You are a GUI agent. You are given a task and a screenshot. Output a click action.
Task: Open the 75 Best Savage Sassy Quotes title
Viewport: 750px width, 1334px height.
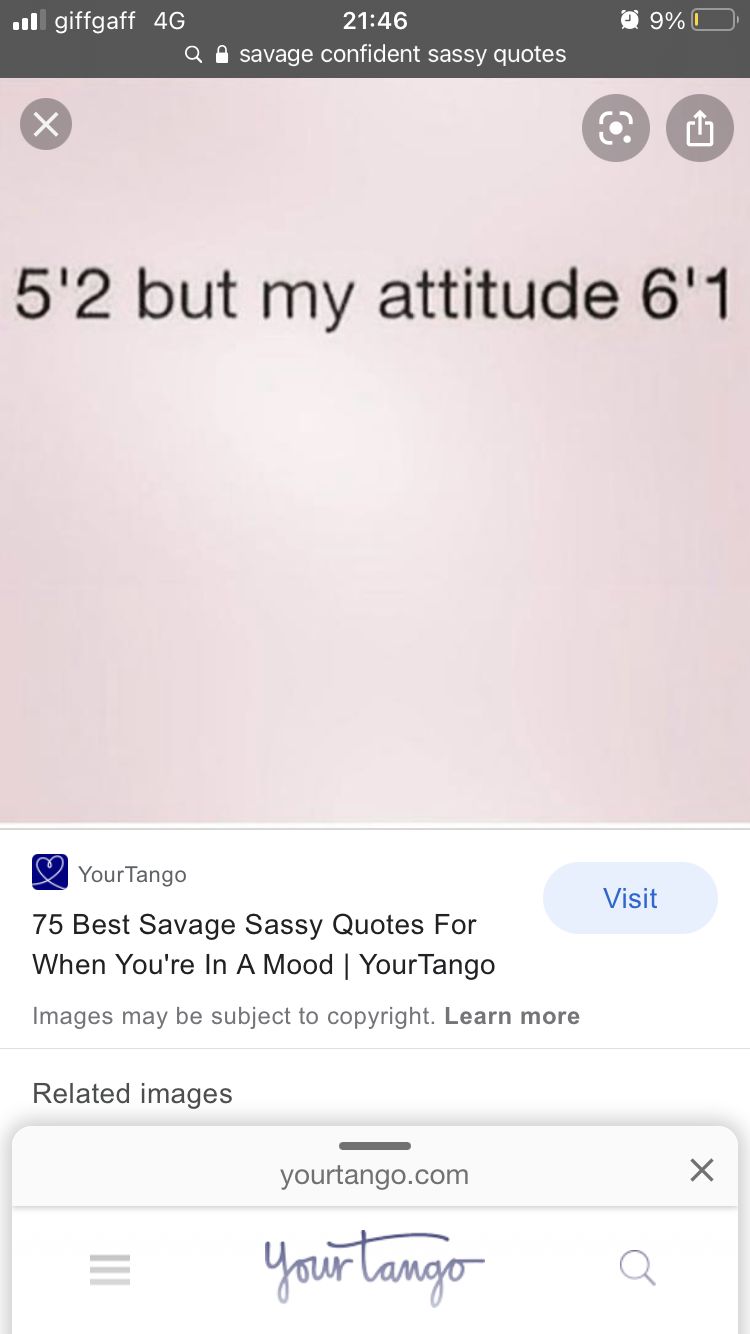pos(264,944)
